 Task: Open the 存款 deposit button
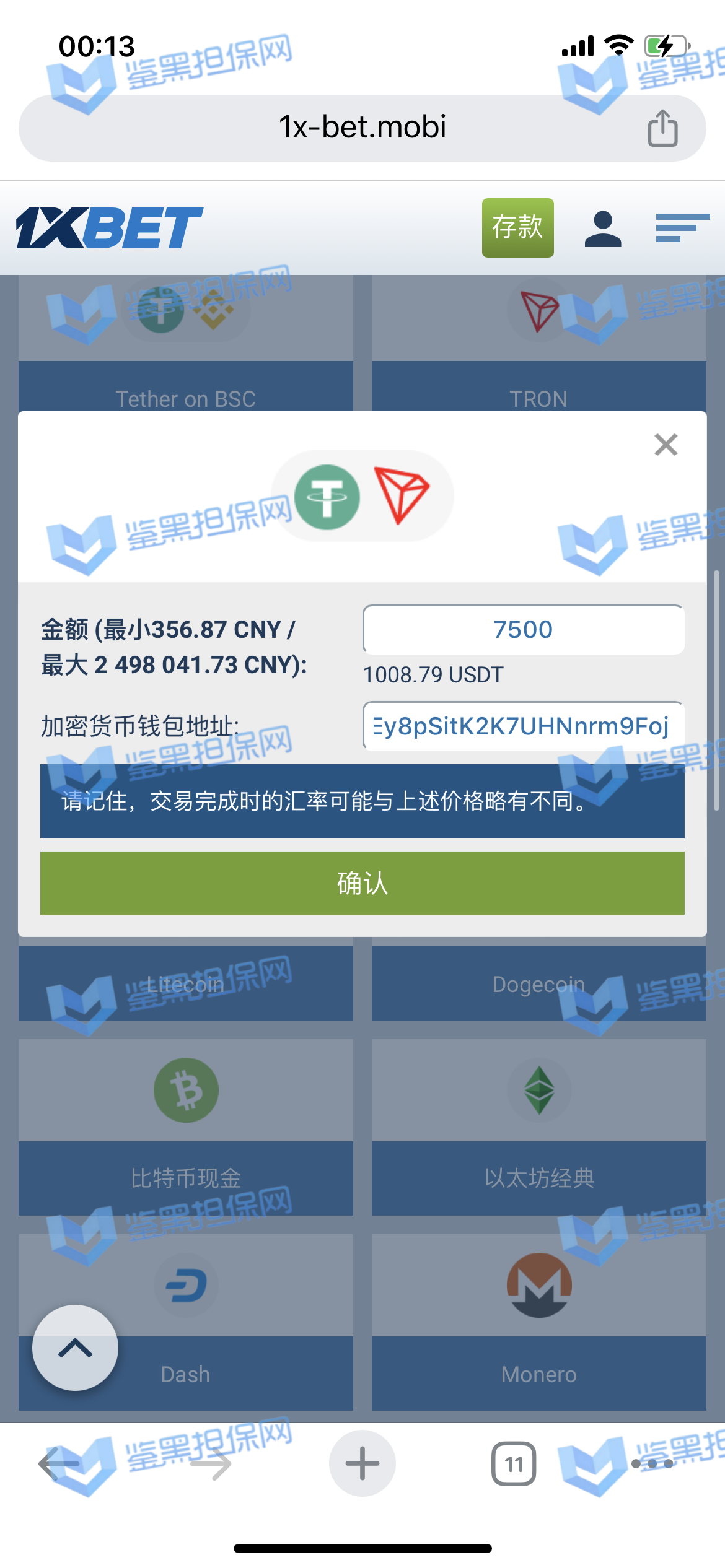coord(517,227)
